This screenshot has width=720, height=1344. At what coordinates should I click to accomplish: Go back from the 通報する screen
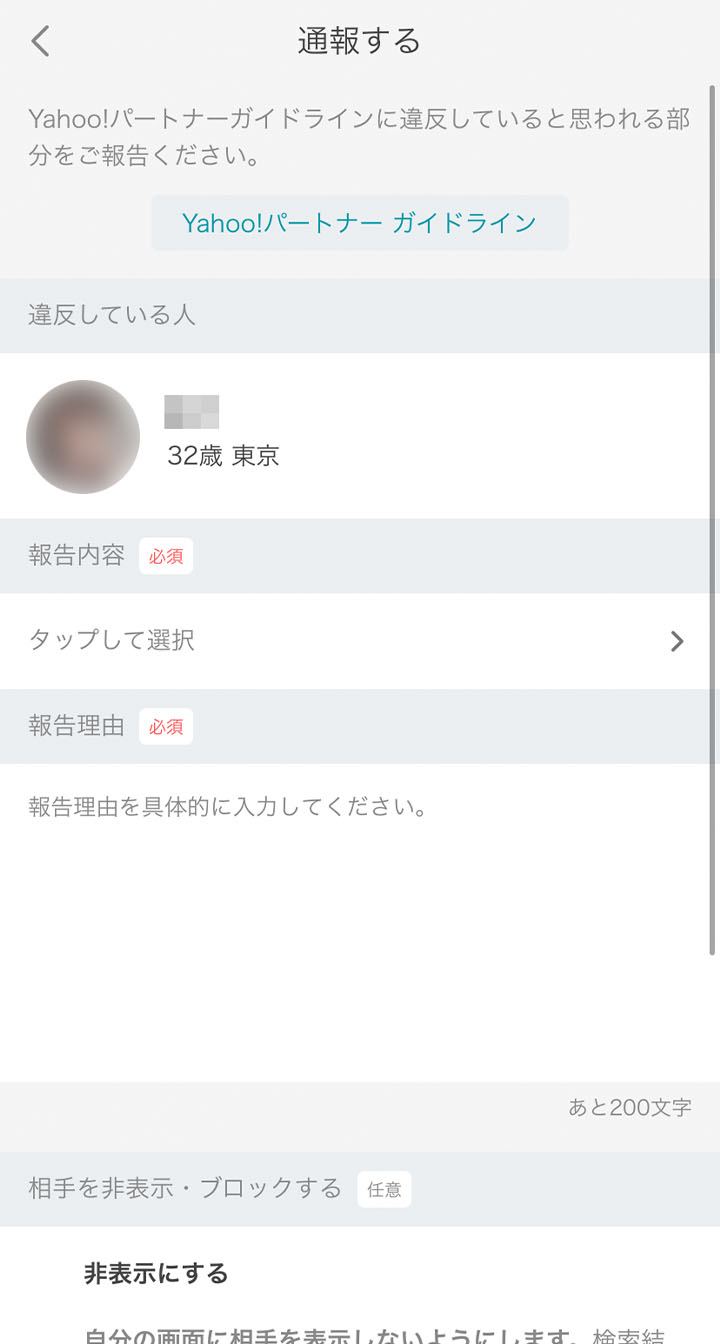41,41
